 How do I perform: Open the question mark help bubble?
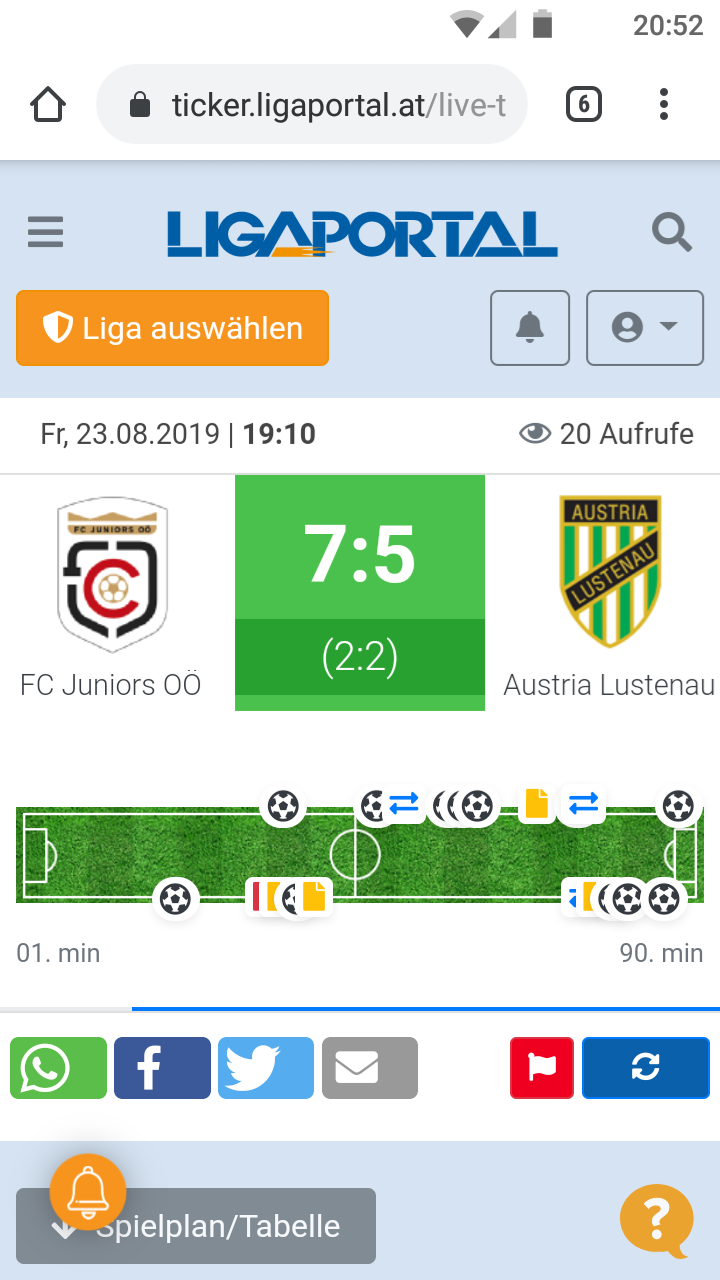pyautogui.click(x=656, y=1220)
